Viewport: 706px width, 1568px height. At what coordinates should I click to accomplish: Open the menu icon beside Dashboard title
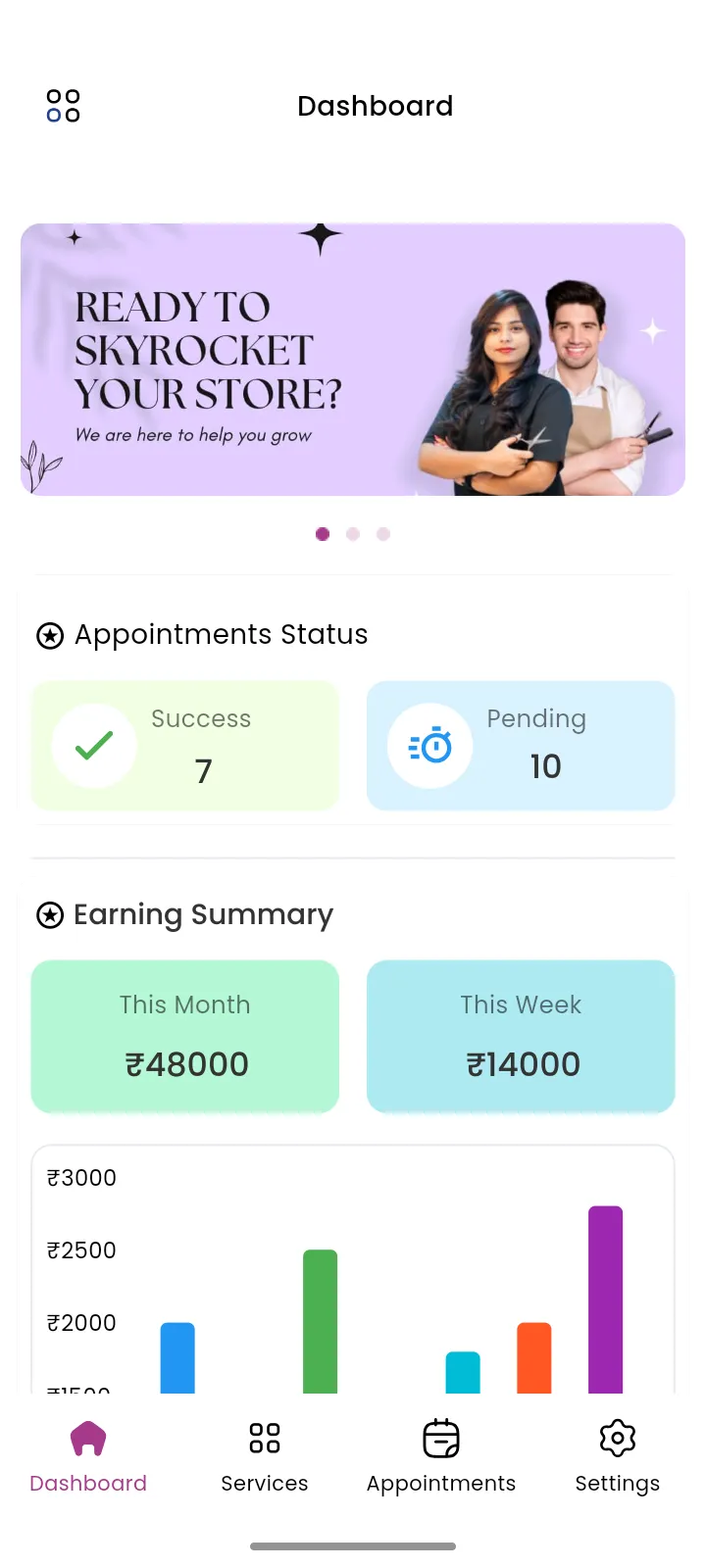coord(63,106)
